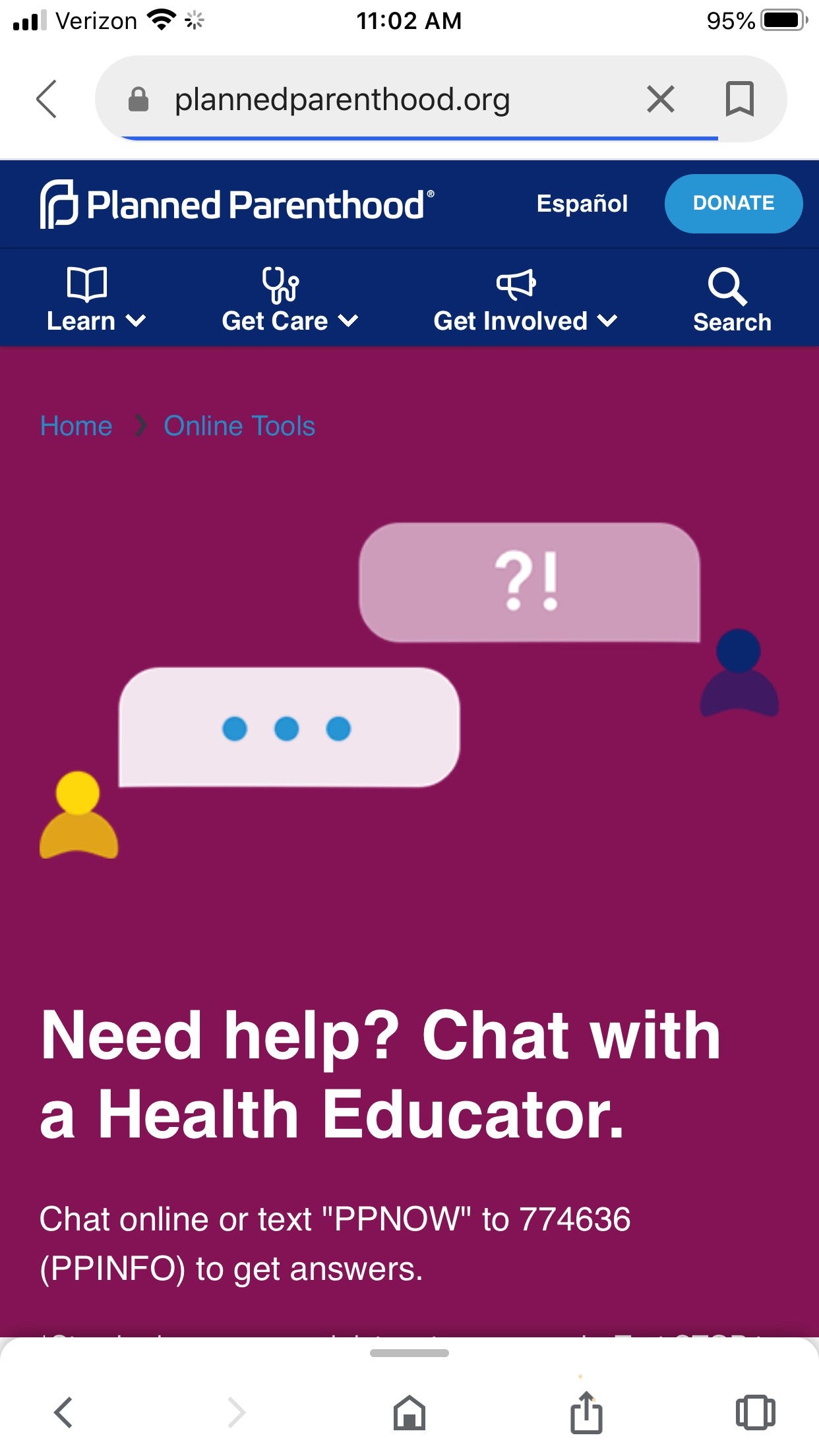The height and width of the screenshot is (1456, 819).
Task: Open the browser home page
Action: pos(409,1412)
